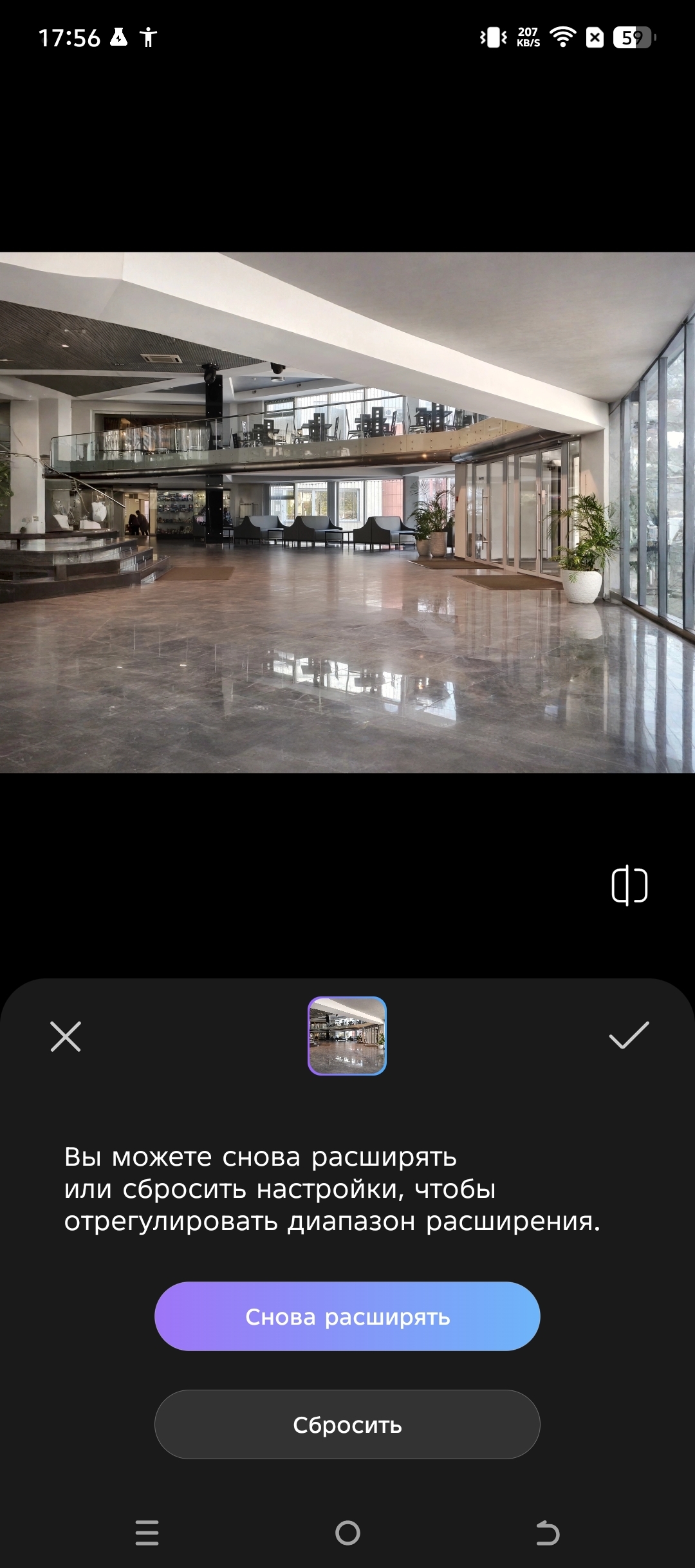Tap the before/after compare icon

(629, 886)
